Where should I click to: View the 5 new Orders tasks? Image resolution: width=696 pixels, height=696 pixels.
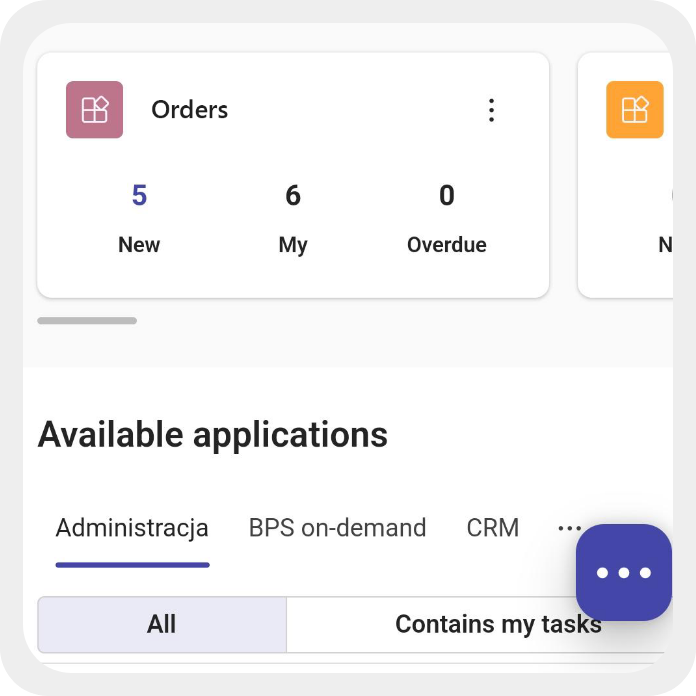tap(139, 217)
